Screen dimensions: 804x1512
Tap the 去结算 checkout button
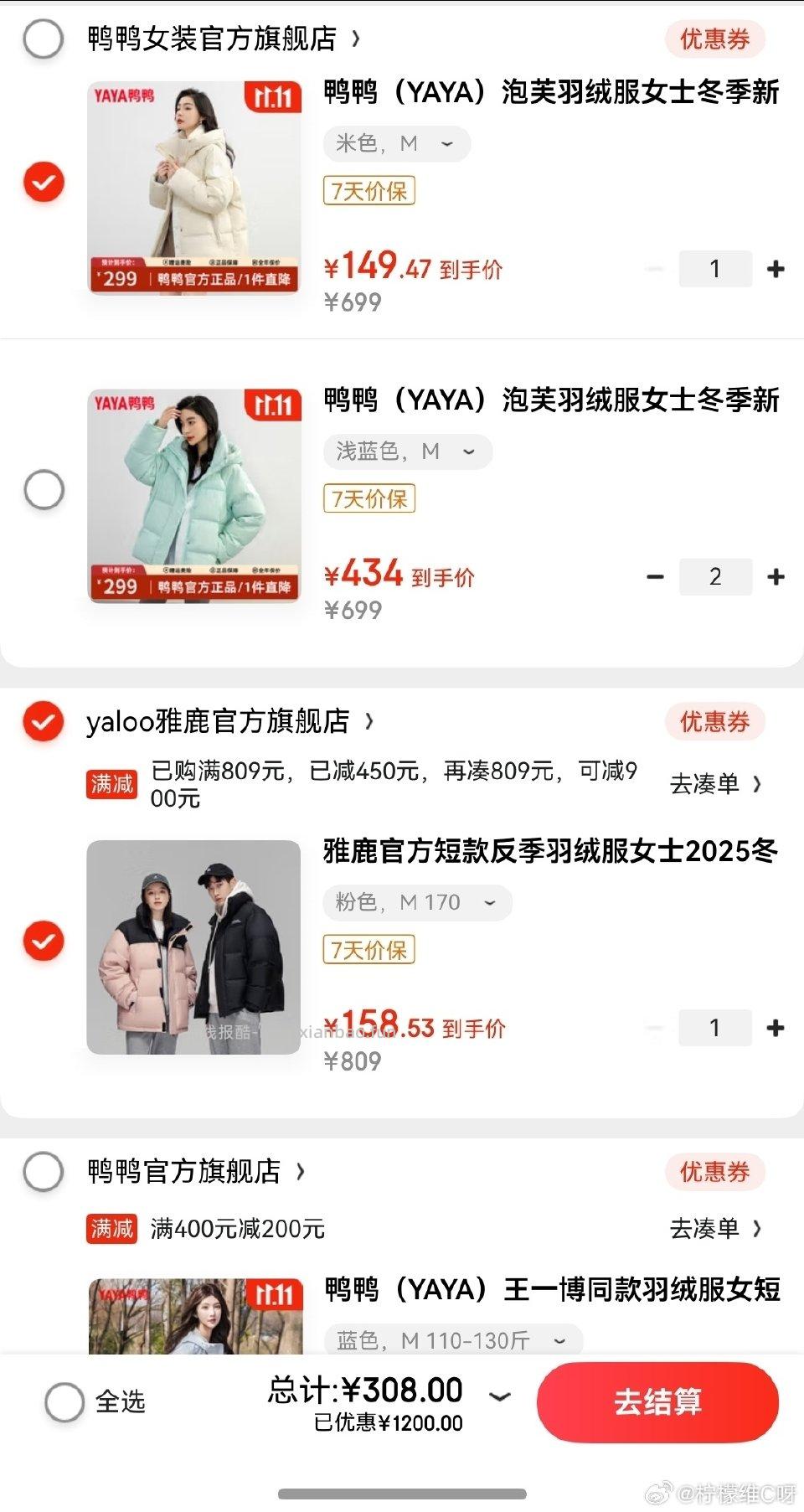(658, 1402)
